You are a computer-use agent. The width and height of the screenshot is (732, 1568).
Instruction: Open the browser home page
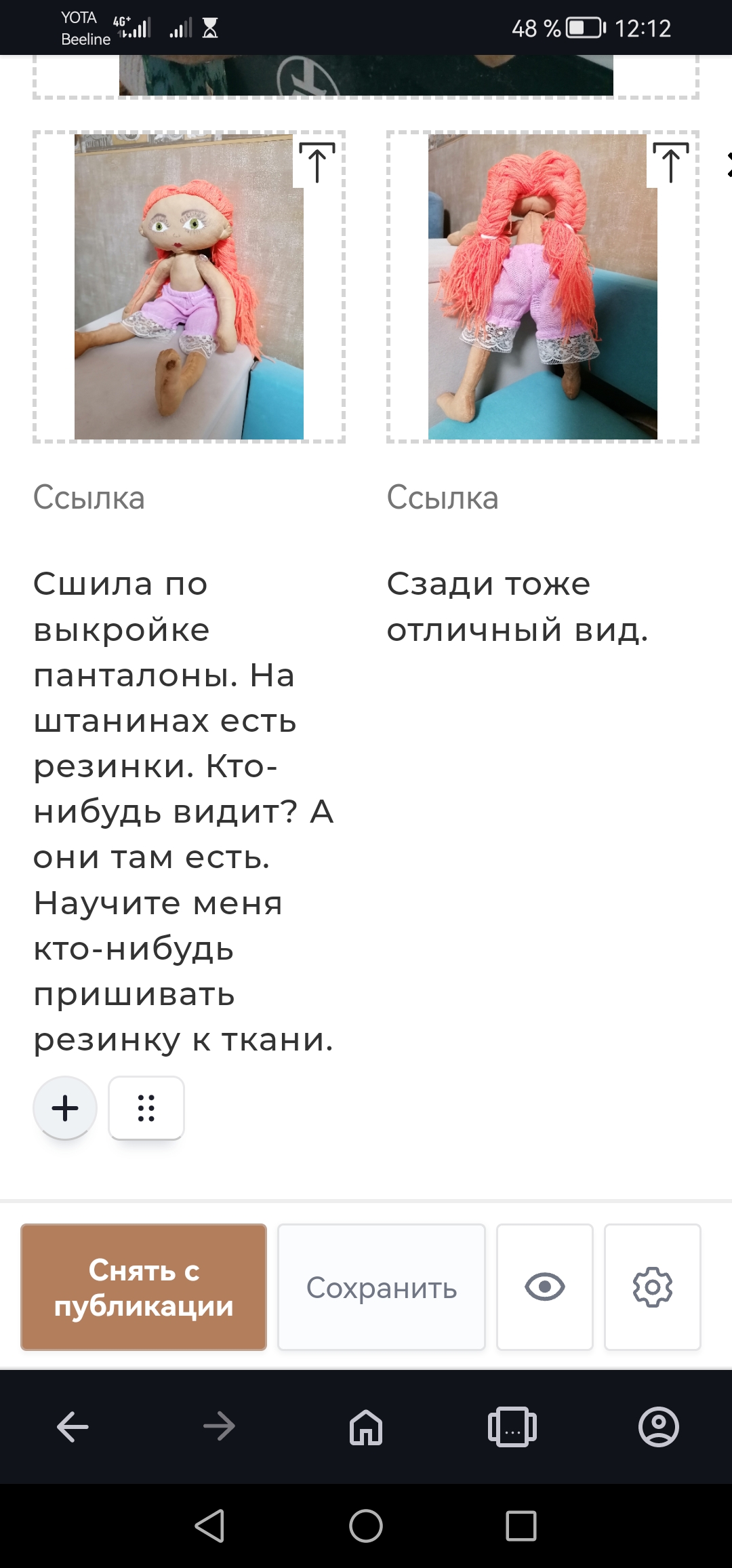(366, 1427)
